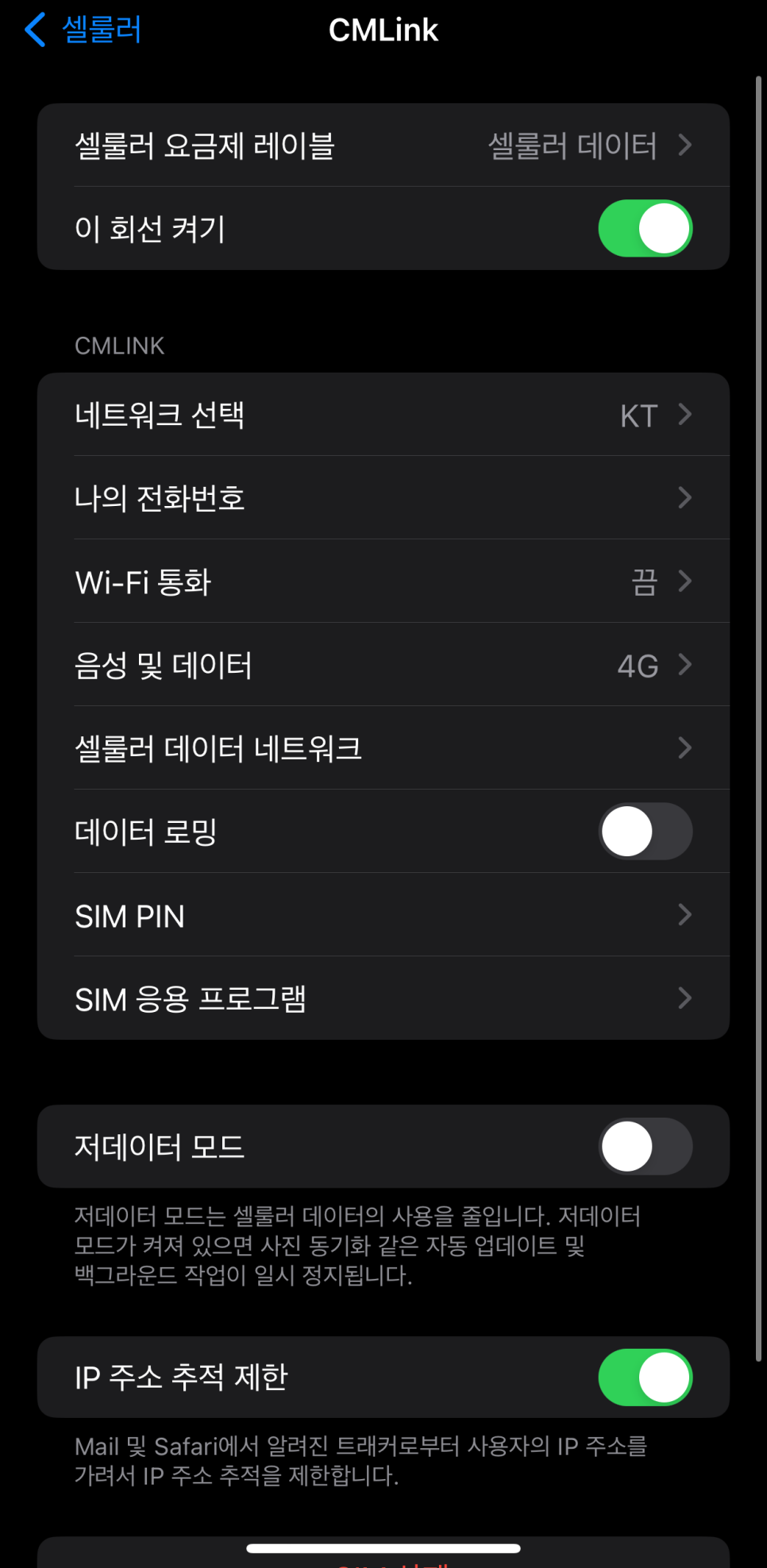Open SIM 응용 프로그램
Image resolution: width=767 pixels, height=1568 pixels.
pyautogui.click(x=383, y=998)
